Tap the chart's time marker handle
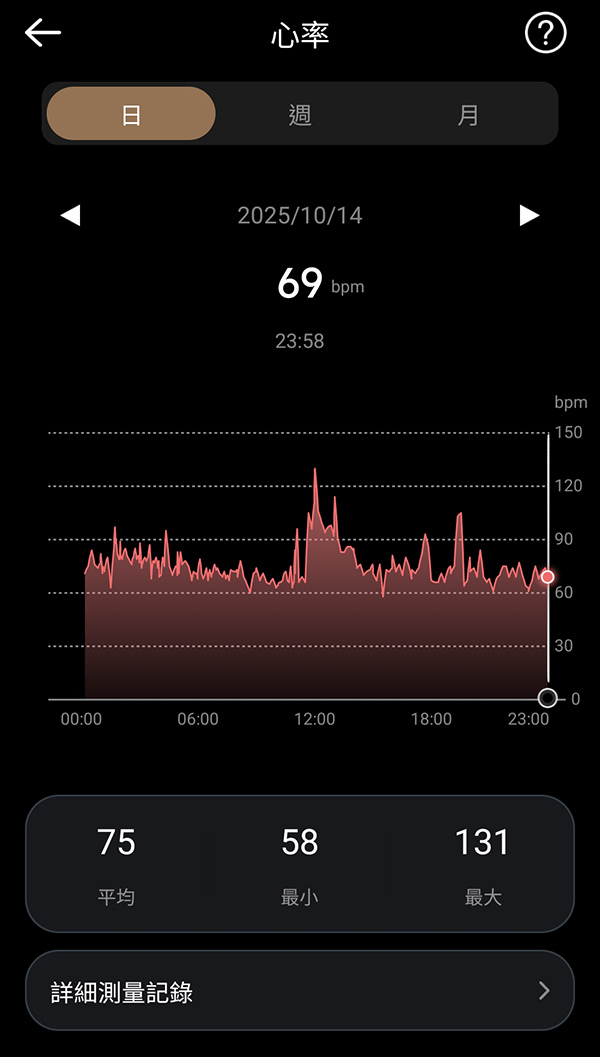 point(547,698)
